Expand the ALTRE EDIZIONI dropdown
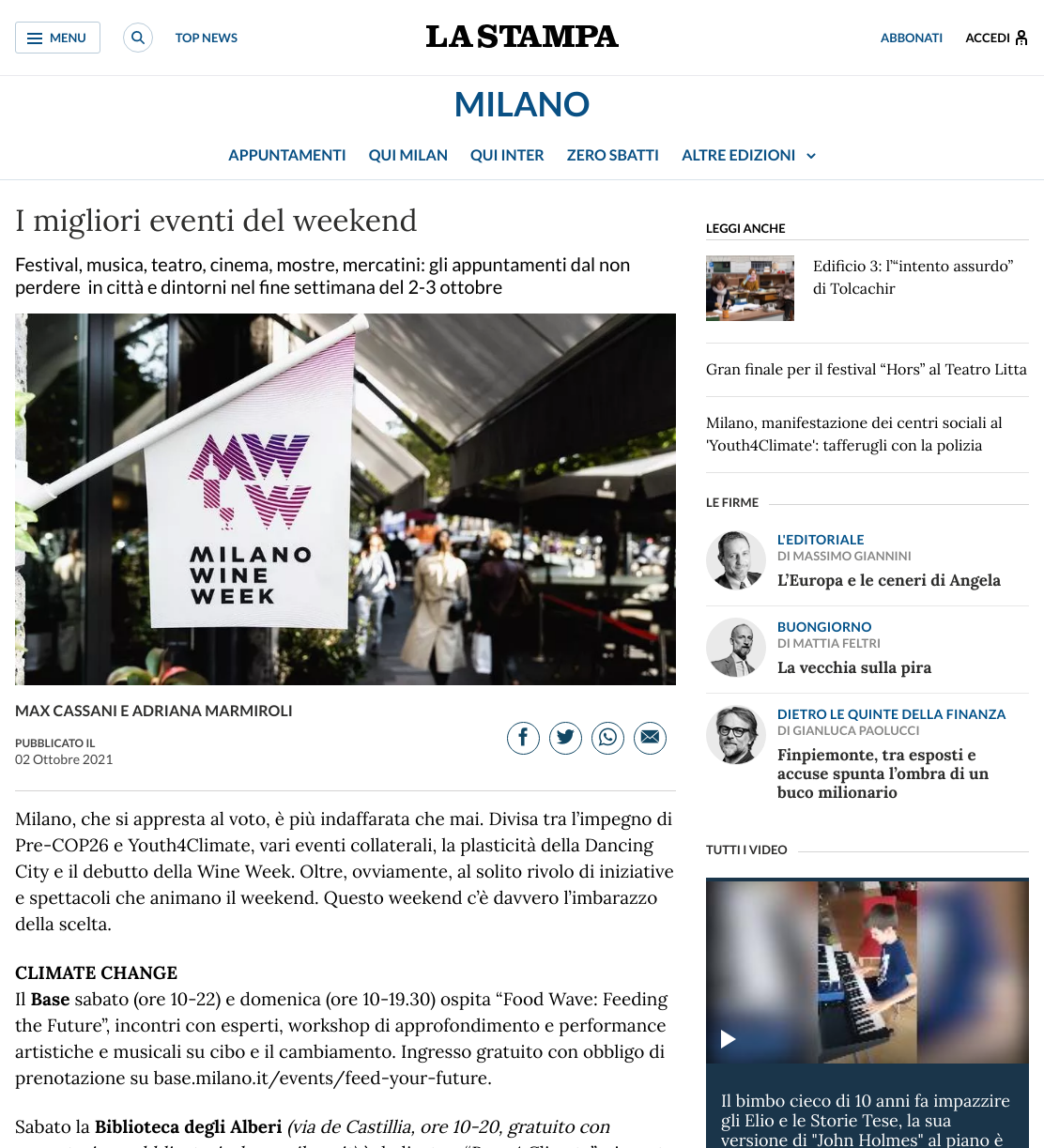This screenshot has height=1148, width=1044. point(749,155)
